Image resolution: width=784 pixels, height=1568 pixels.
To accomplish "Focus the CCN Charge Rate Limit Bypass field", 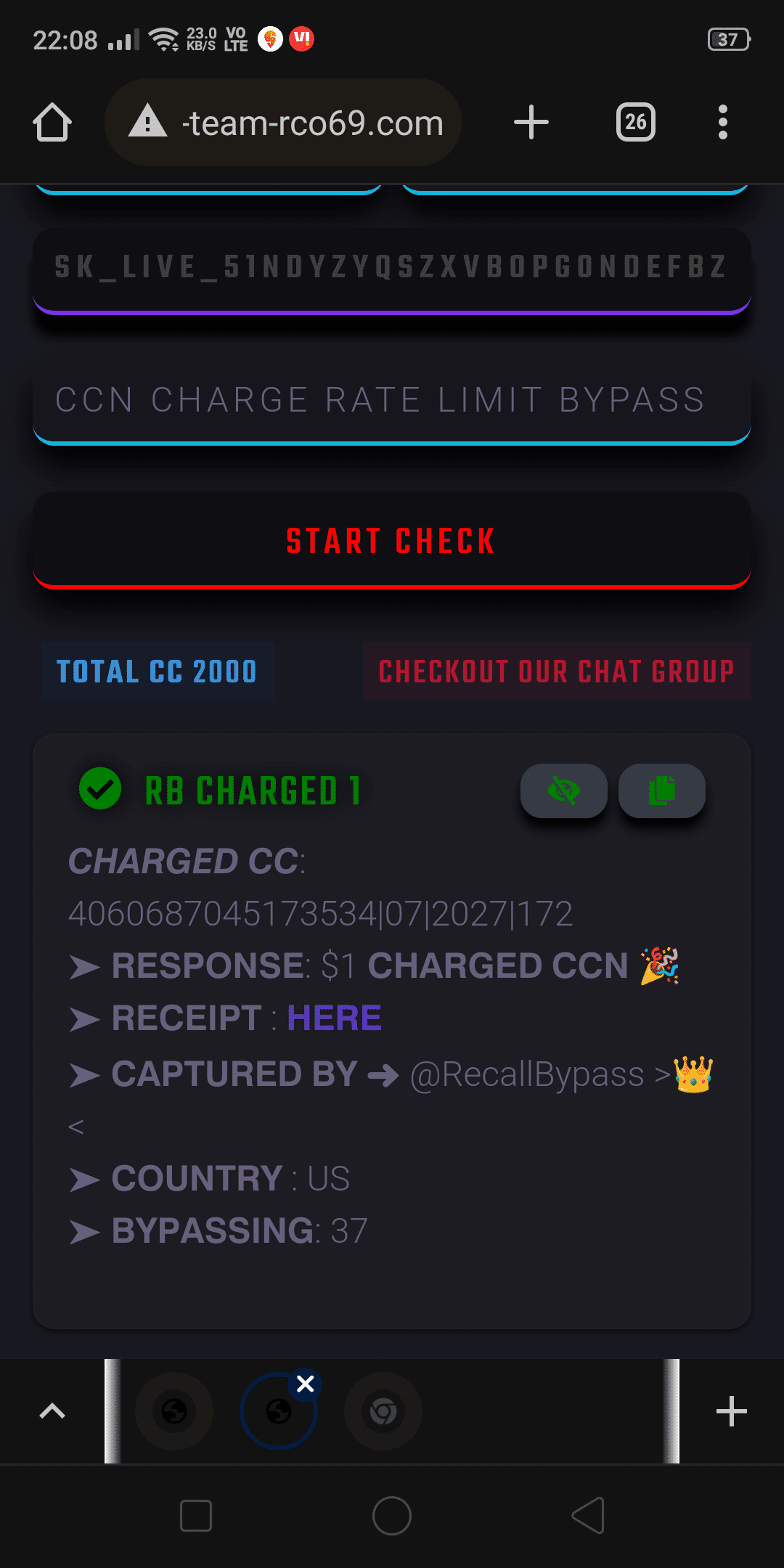I will (392, 401).
